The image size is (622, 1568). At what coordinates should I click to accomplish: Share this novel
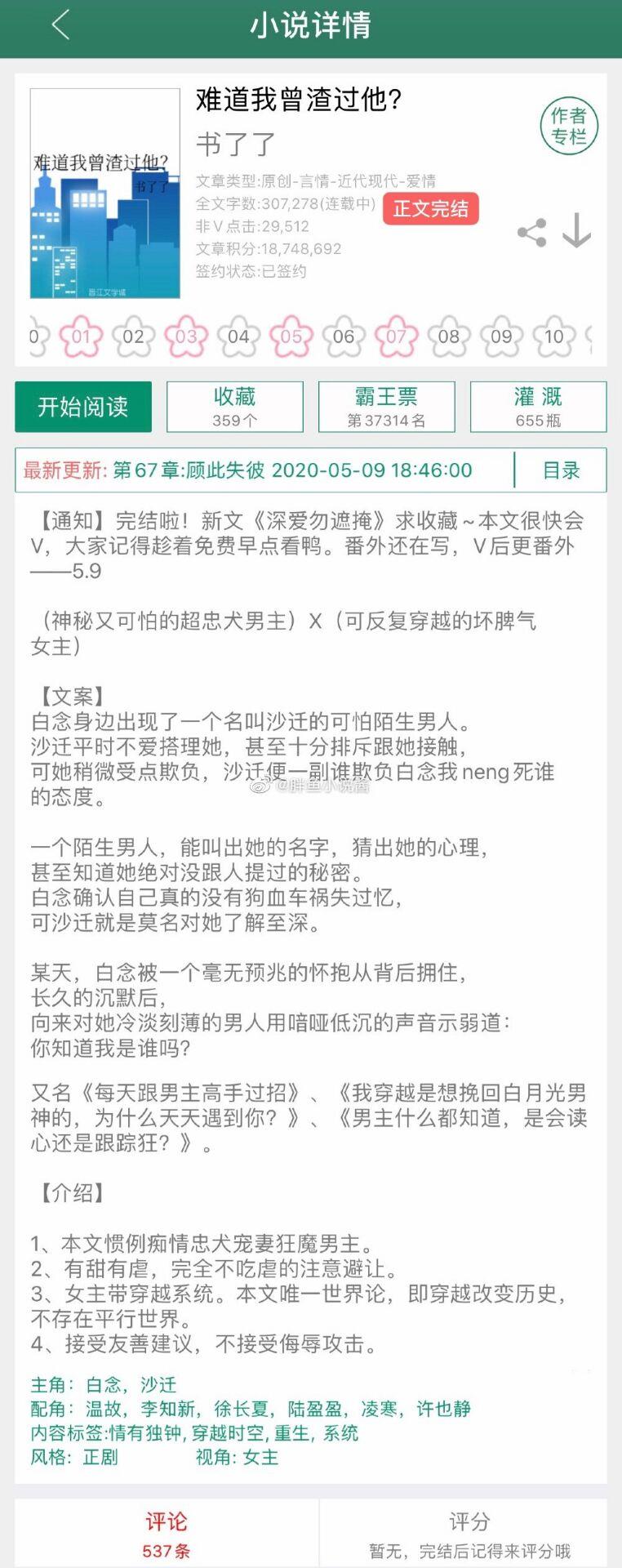[531, 233]
